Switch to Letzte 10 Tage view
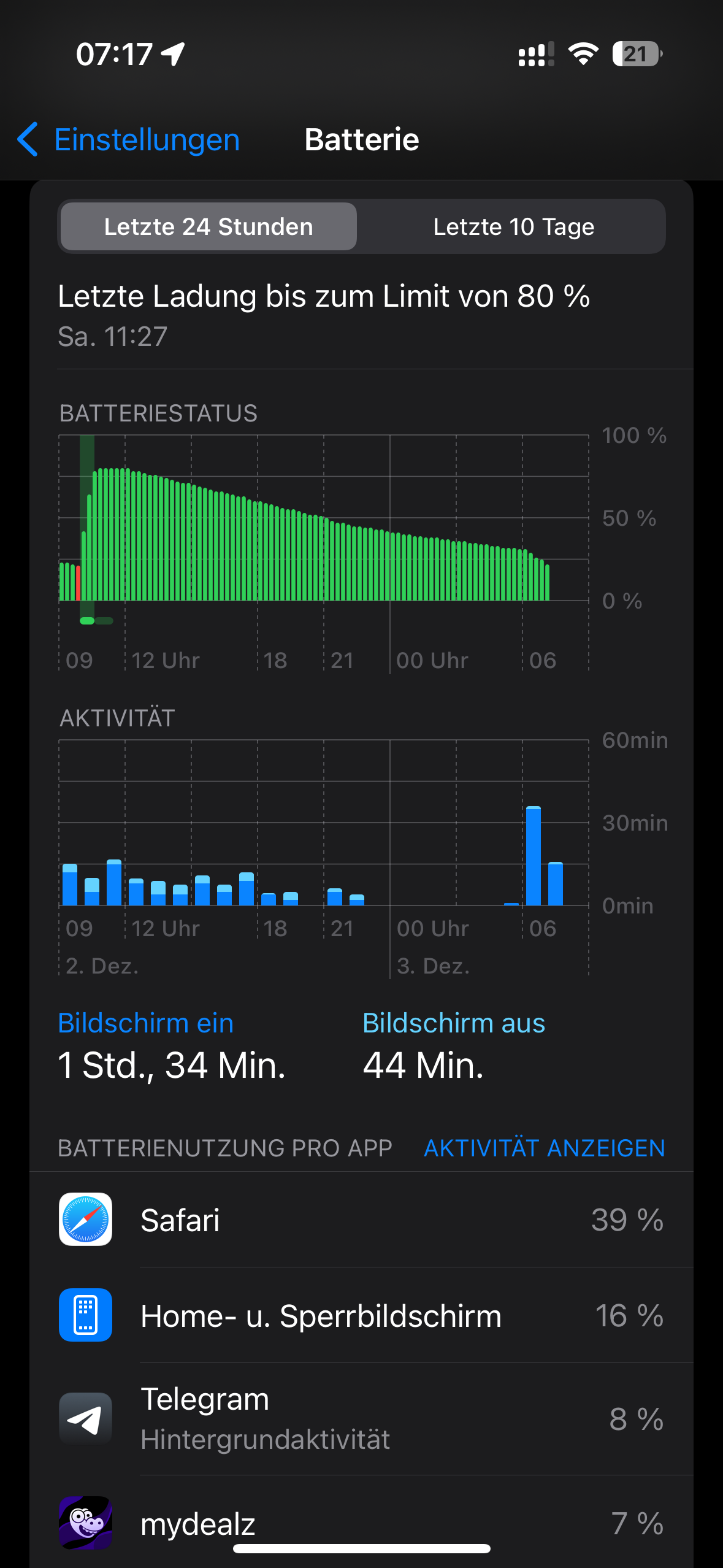Image resolution: width=723 pixels, height=1568 pixels. tap(513, 227)
